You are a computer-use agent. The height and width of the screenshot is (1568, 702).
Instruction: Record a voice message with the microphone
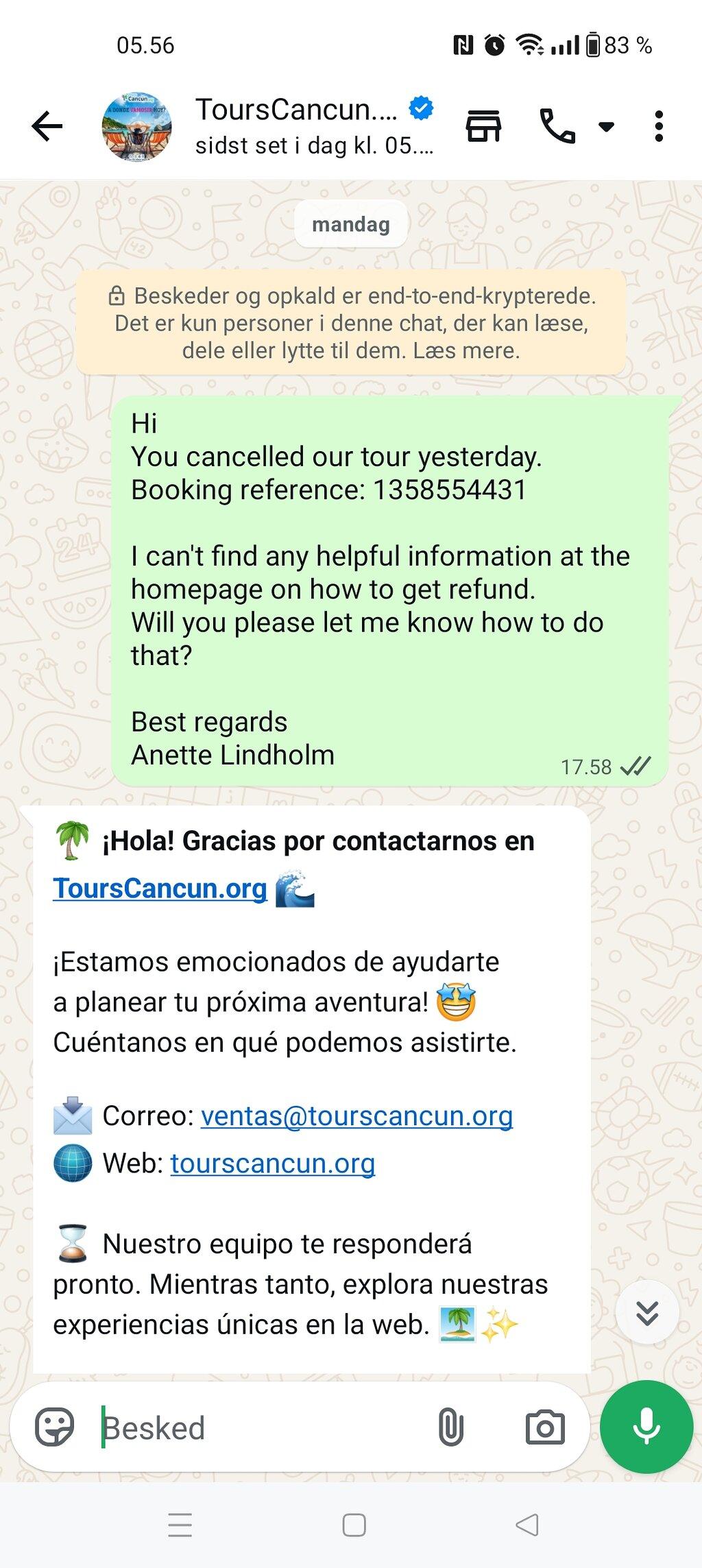tap(646, 1427)
